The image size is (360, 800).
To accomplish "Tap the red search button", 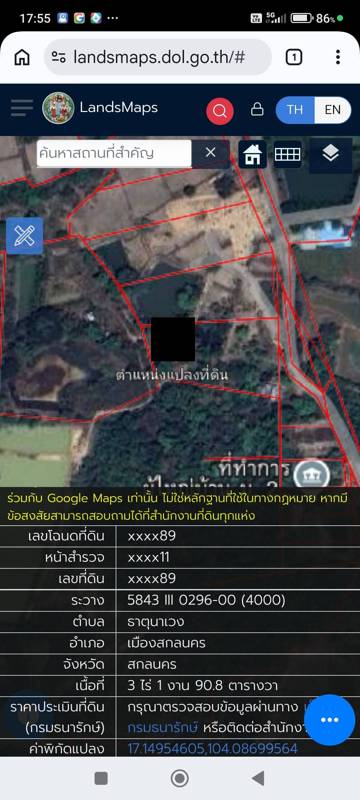I will pos(220,111).
